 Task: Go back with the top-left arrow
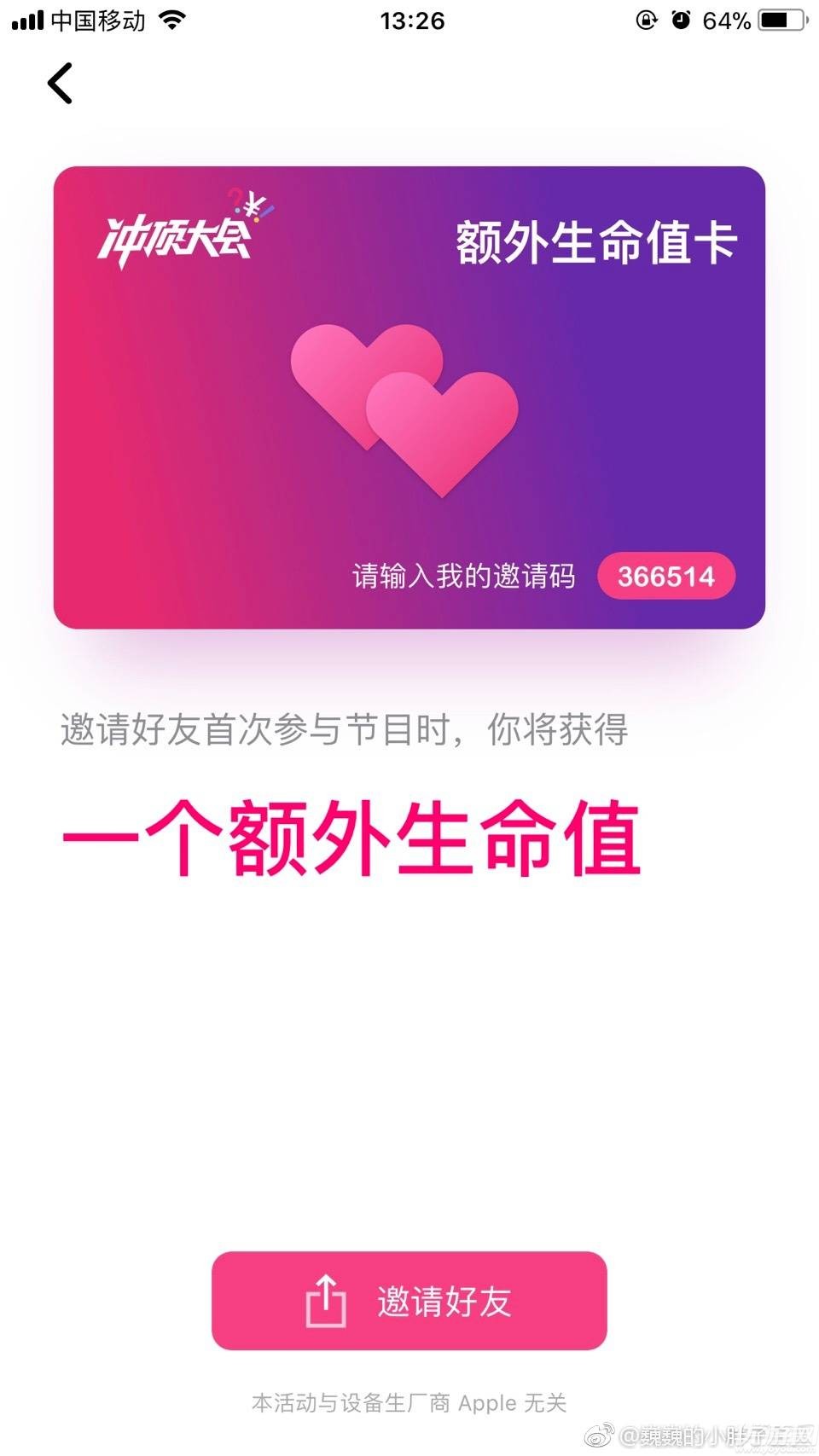coord(60,84)
